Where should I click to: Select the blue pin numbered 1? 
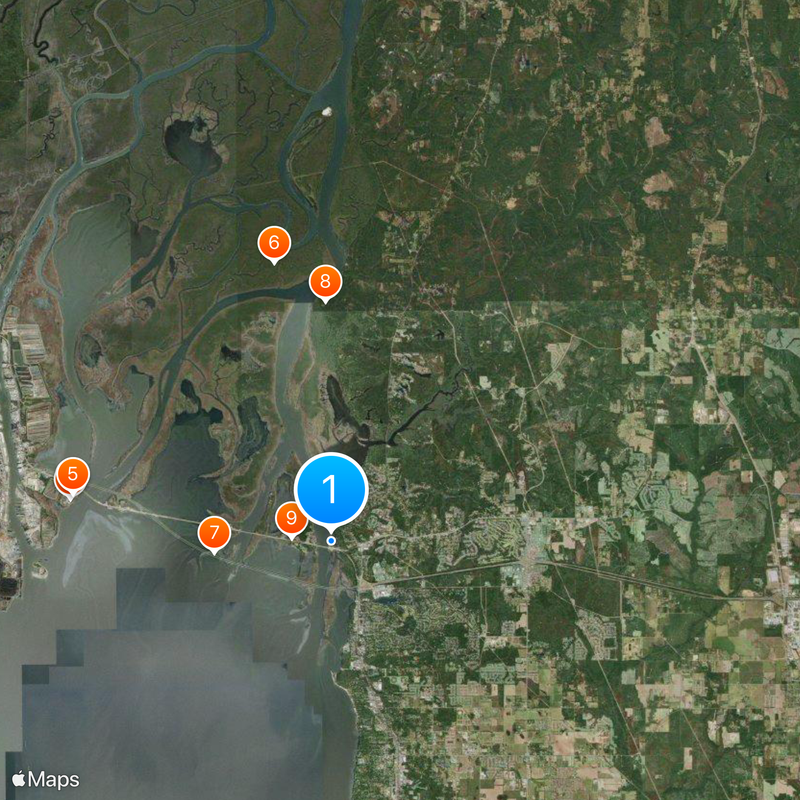331,490
